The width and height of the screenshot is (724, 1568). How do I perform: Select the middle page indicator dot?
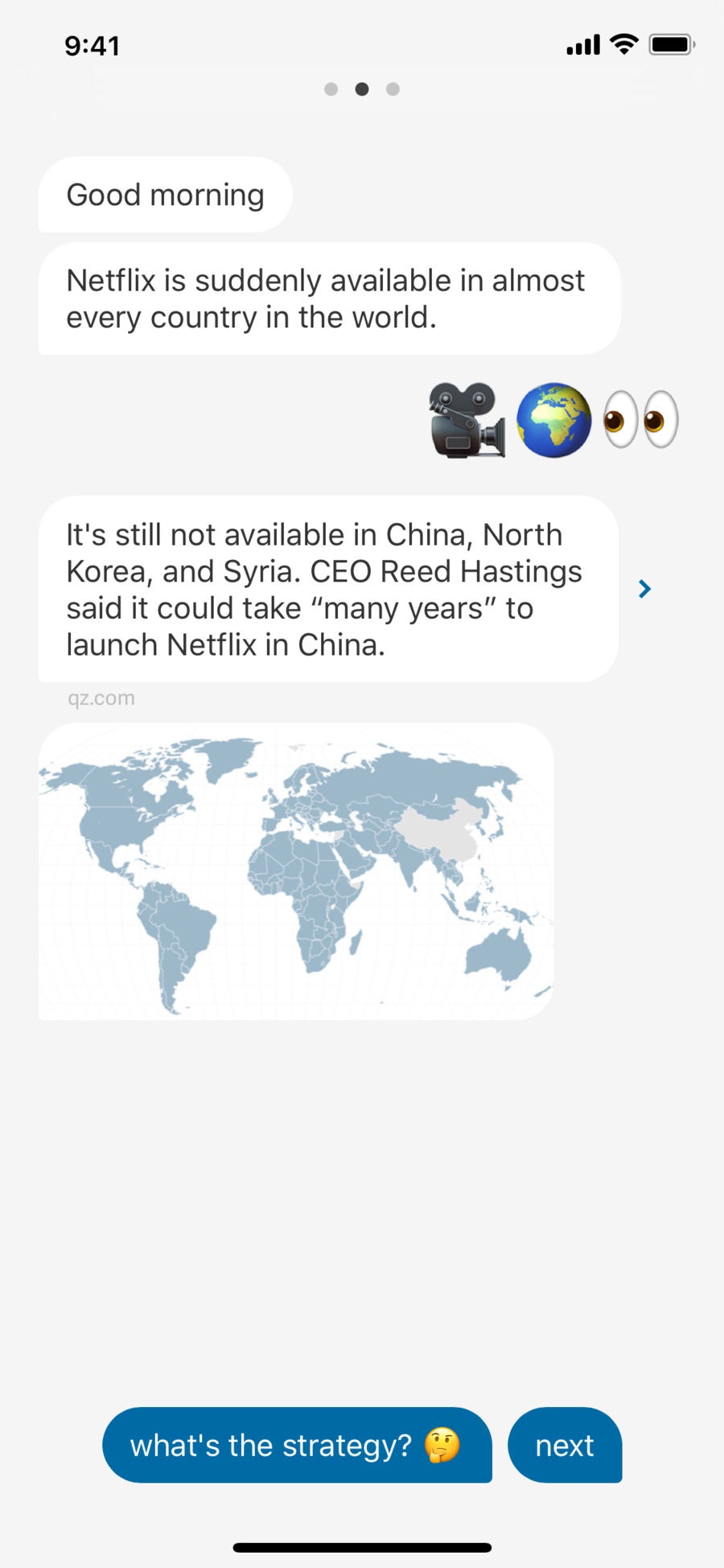(x=362, y=89)
